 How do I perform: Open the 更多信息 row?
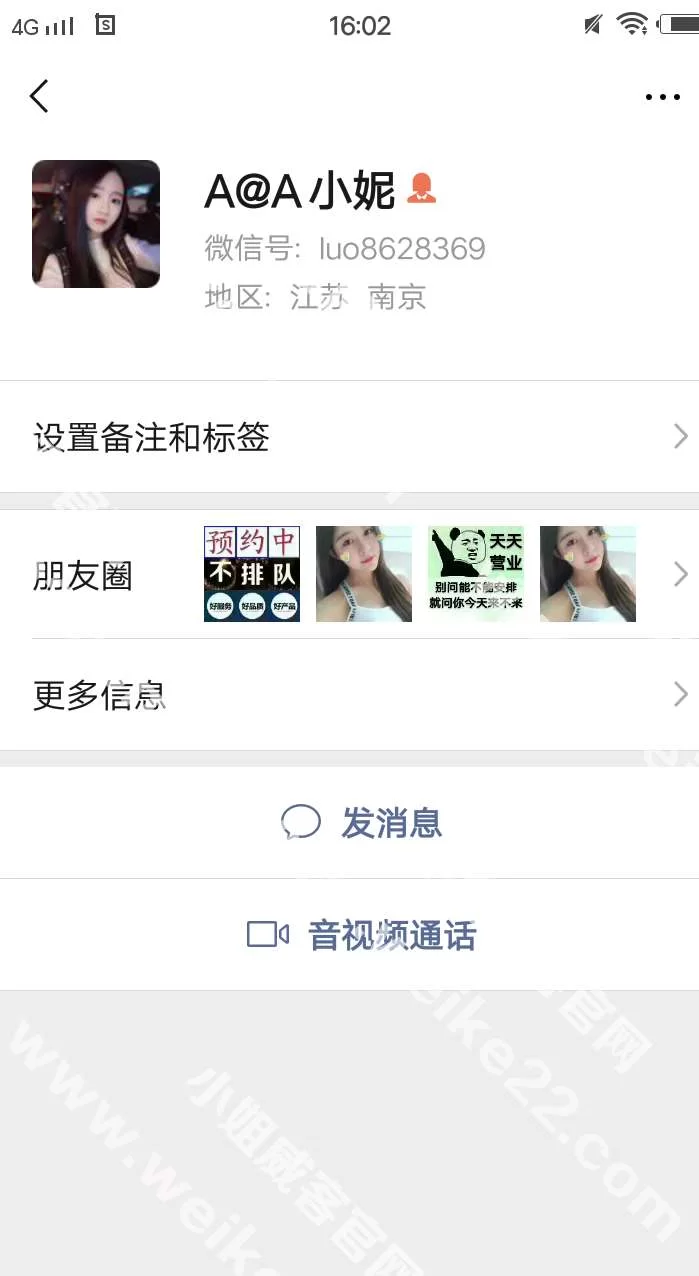pos(349,695)
